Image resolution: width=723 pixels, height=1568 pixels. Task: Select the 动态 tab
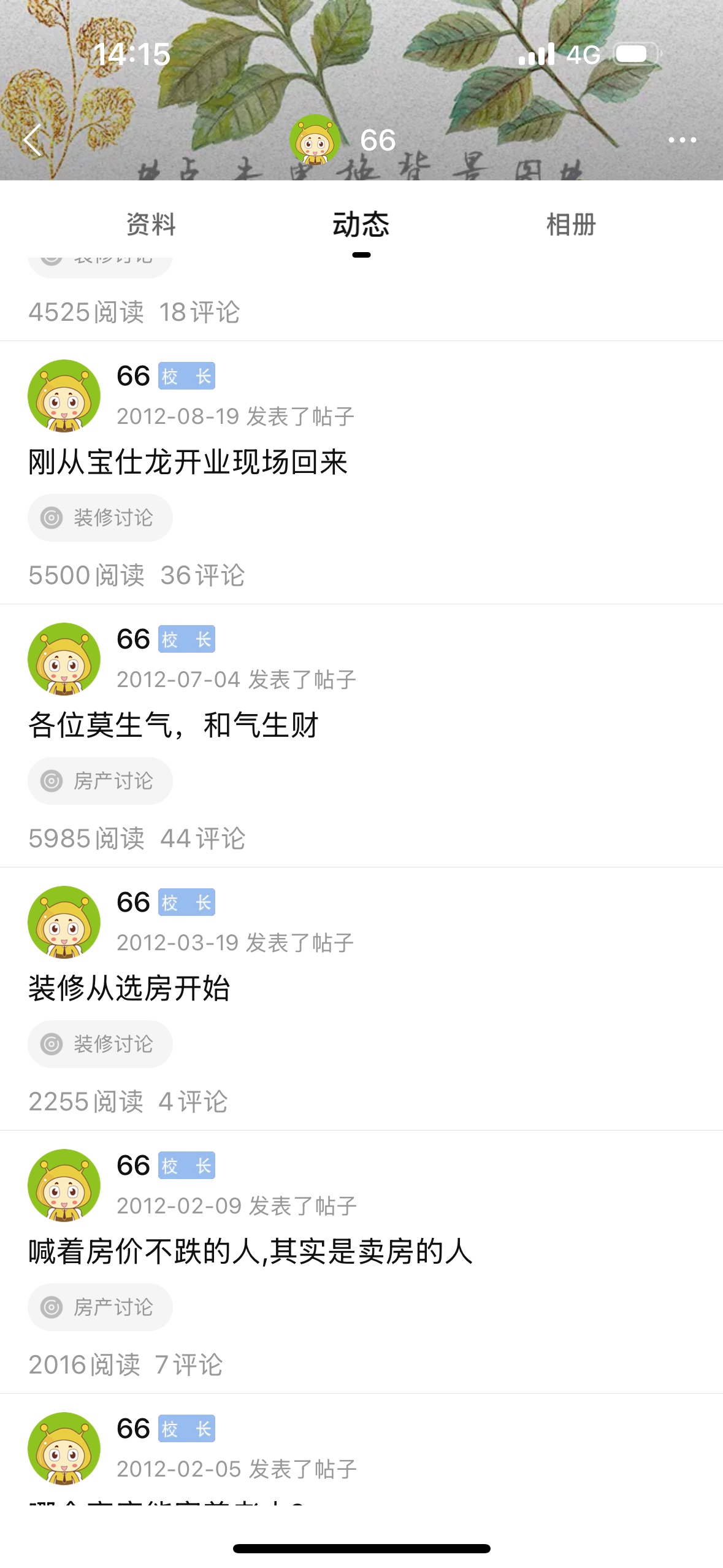pyautogui.click(x=361, y=225)
